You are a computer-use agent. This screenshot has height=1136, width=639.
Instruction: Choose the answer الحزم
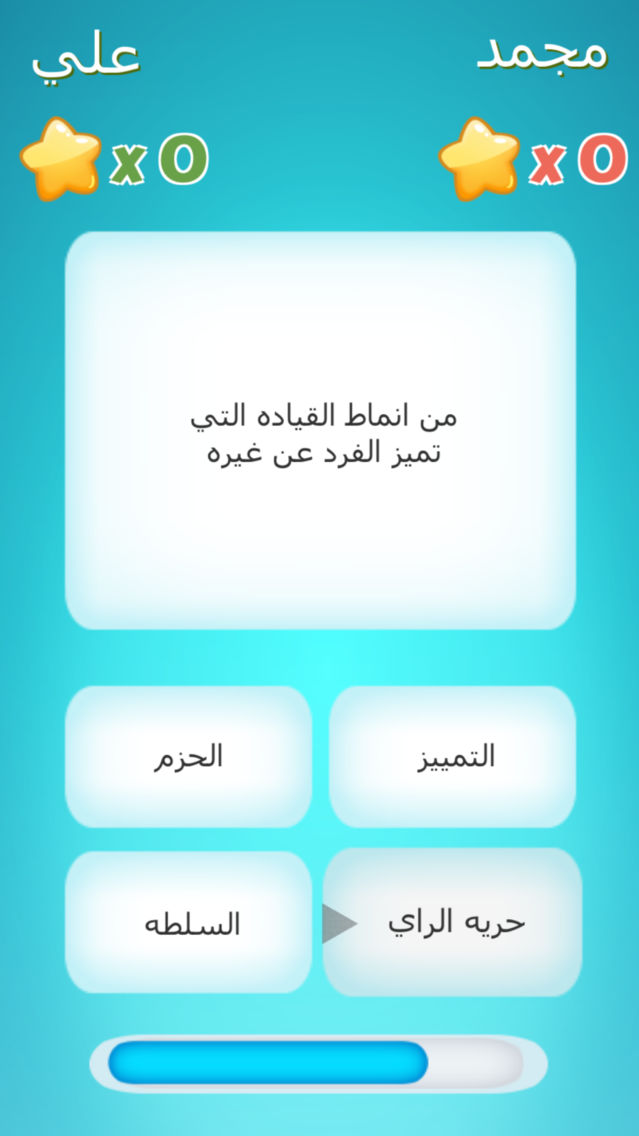click(188, 756)
